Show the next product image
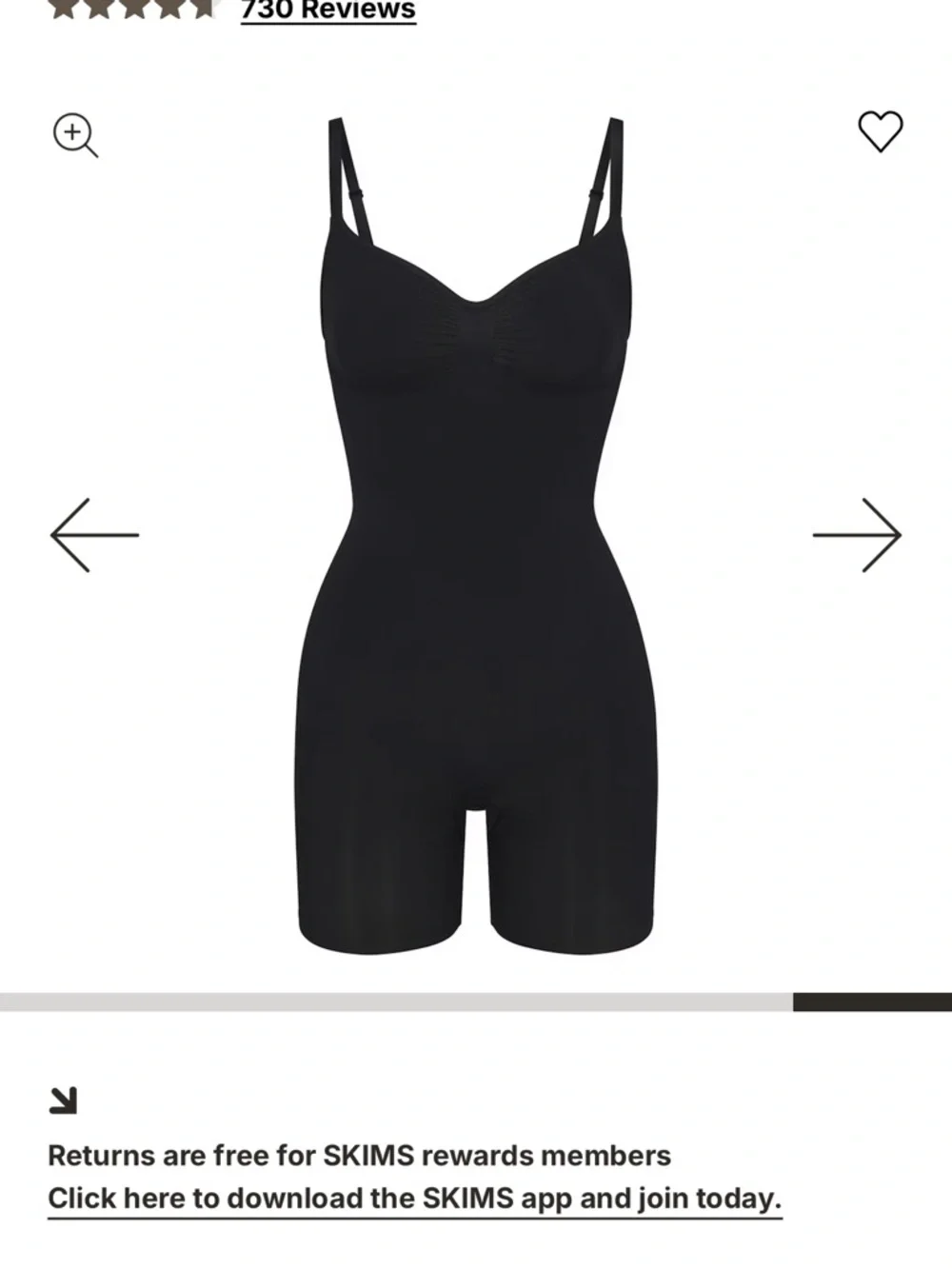The image size is (952, 1269). tap(856, 535)
